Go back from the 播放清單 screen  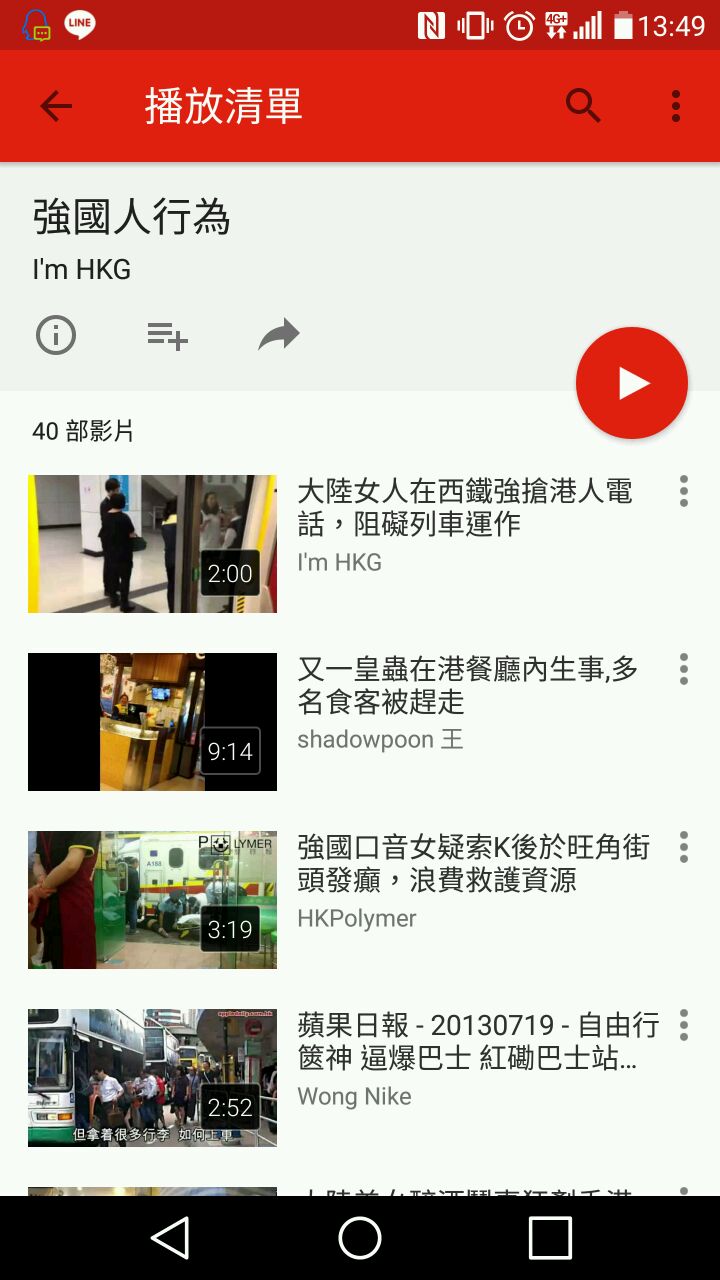(x=56, y=106)
